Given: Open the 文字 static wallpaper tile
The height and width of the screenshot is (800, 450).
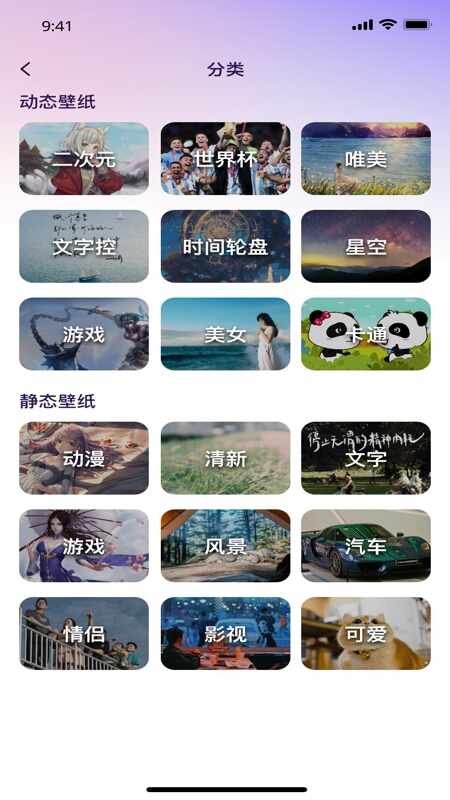Looking at the screenshot, I should pos(366,458).
